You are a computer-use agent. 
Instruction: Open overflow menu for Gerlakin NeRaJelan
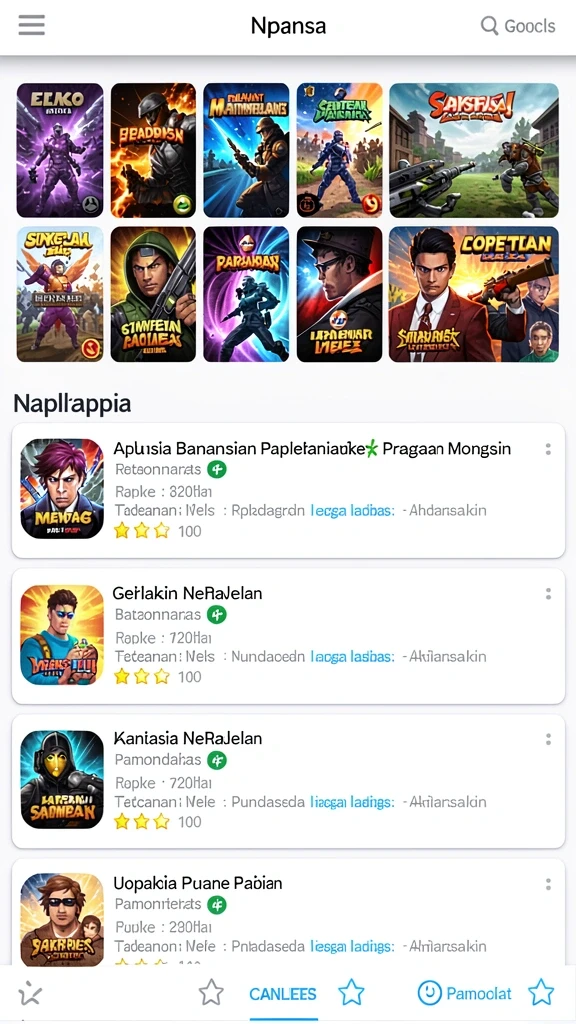click(548, 594)
